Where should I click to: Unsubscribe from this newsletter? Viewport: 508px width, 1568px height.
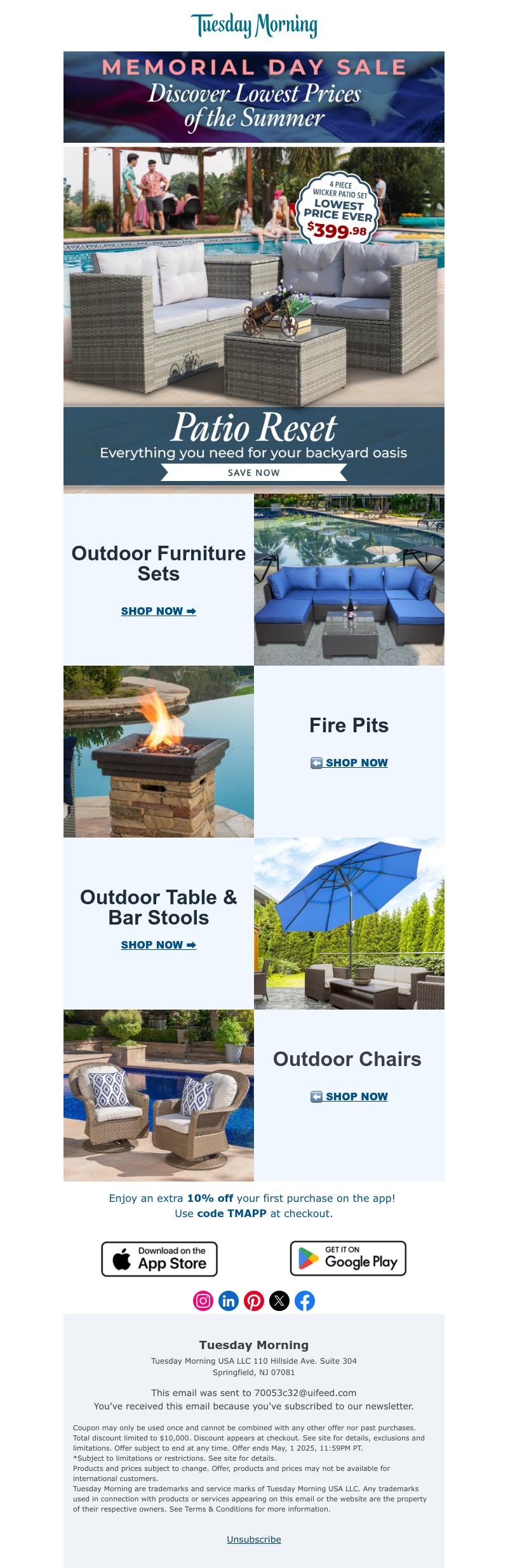click(x=254, y=1539)
